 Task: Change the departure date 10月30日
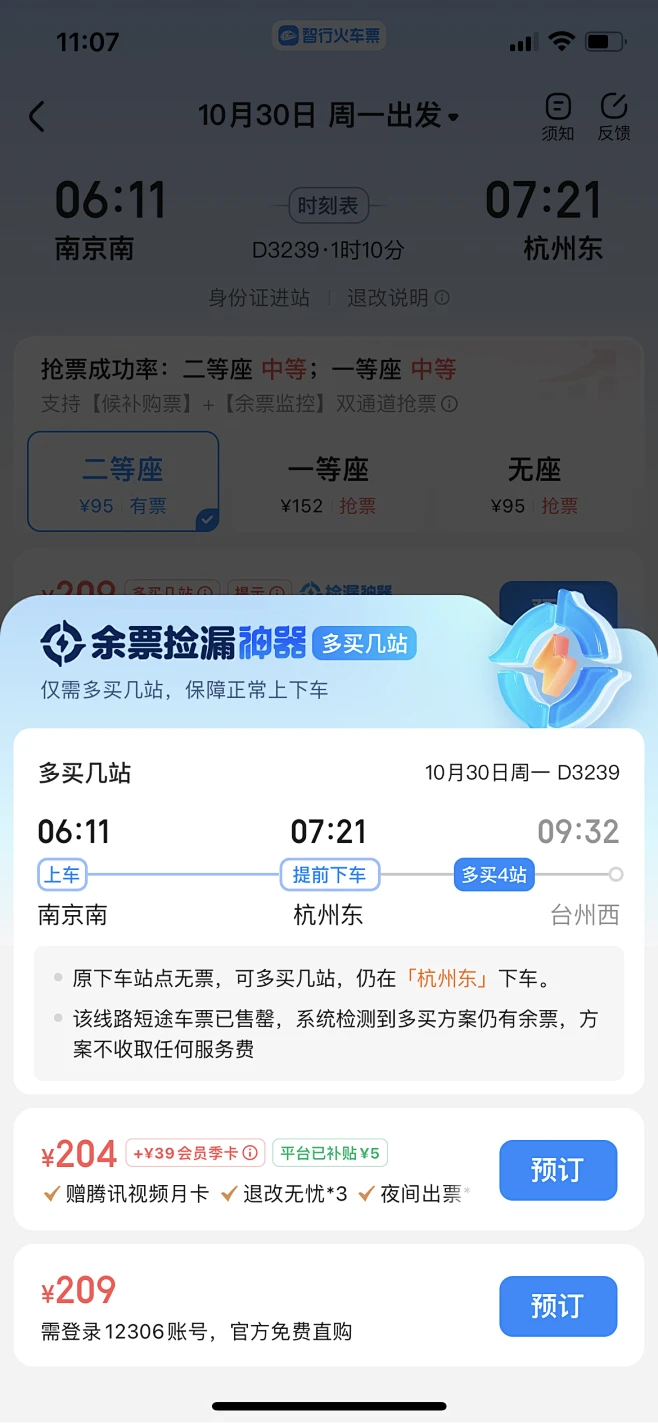click(x=328, y=116)
